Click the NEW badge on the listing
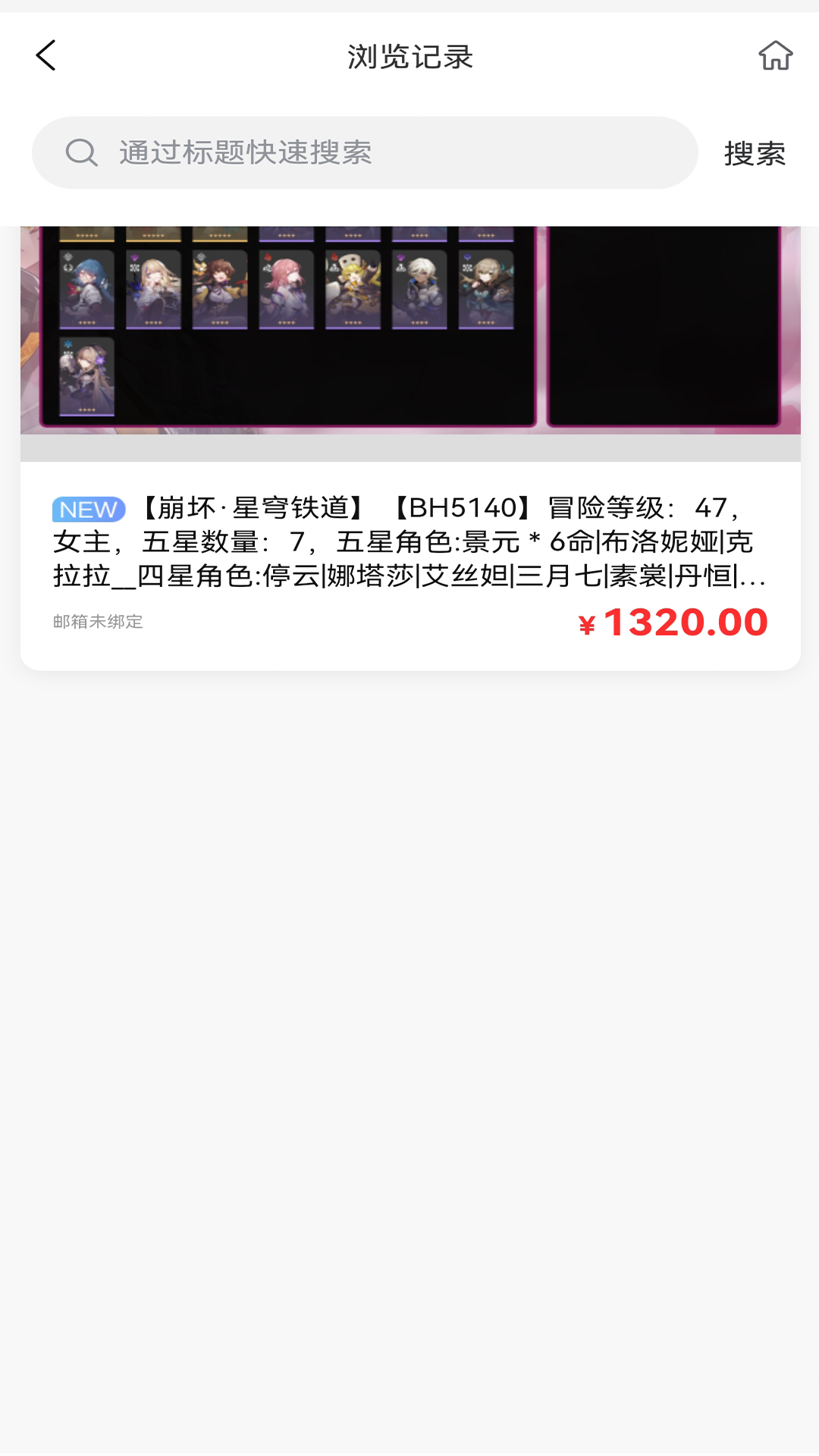 coord(89,509)
